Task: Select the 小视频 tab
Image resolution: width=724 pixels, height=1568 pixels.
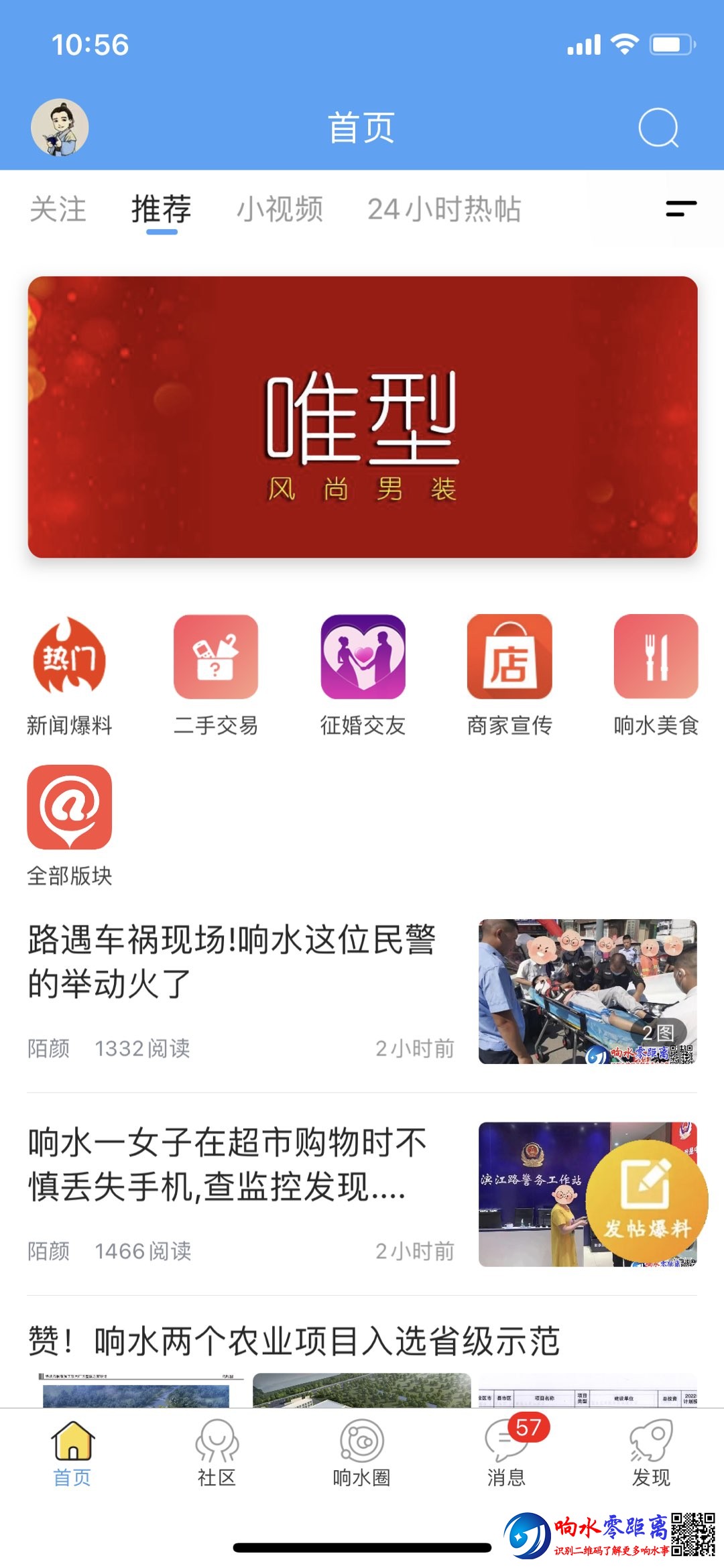Action: point(280,209)
